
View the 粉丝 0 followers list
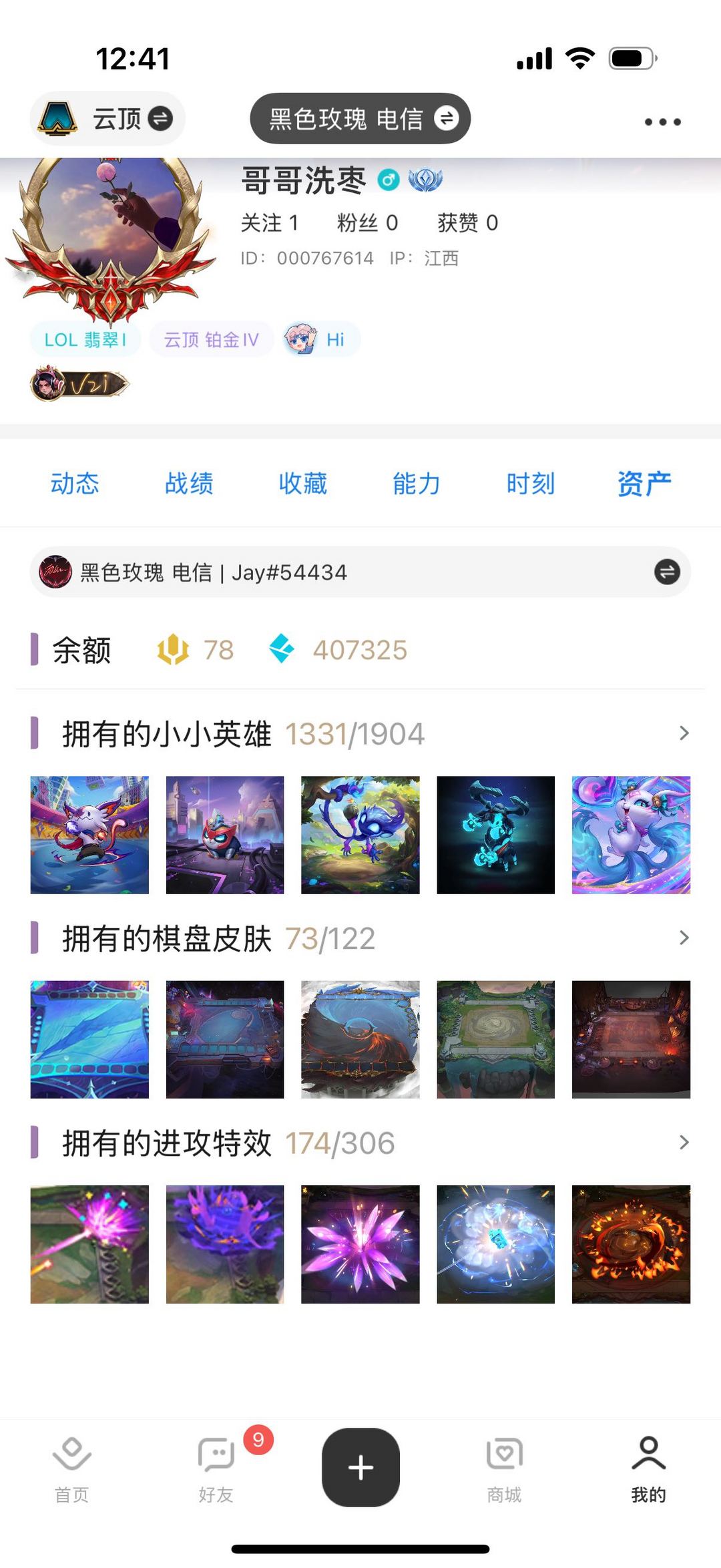(x=367, y=223)
